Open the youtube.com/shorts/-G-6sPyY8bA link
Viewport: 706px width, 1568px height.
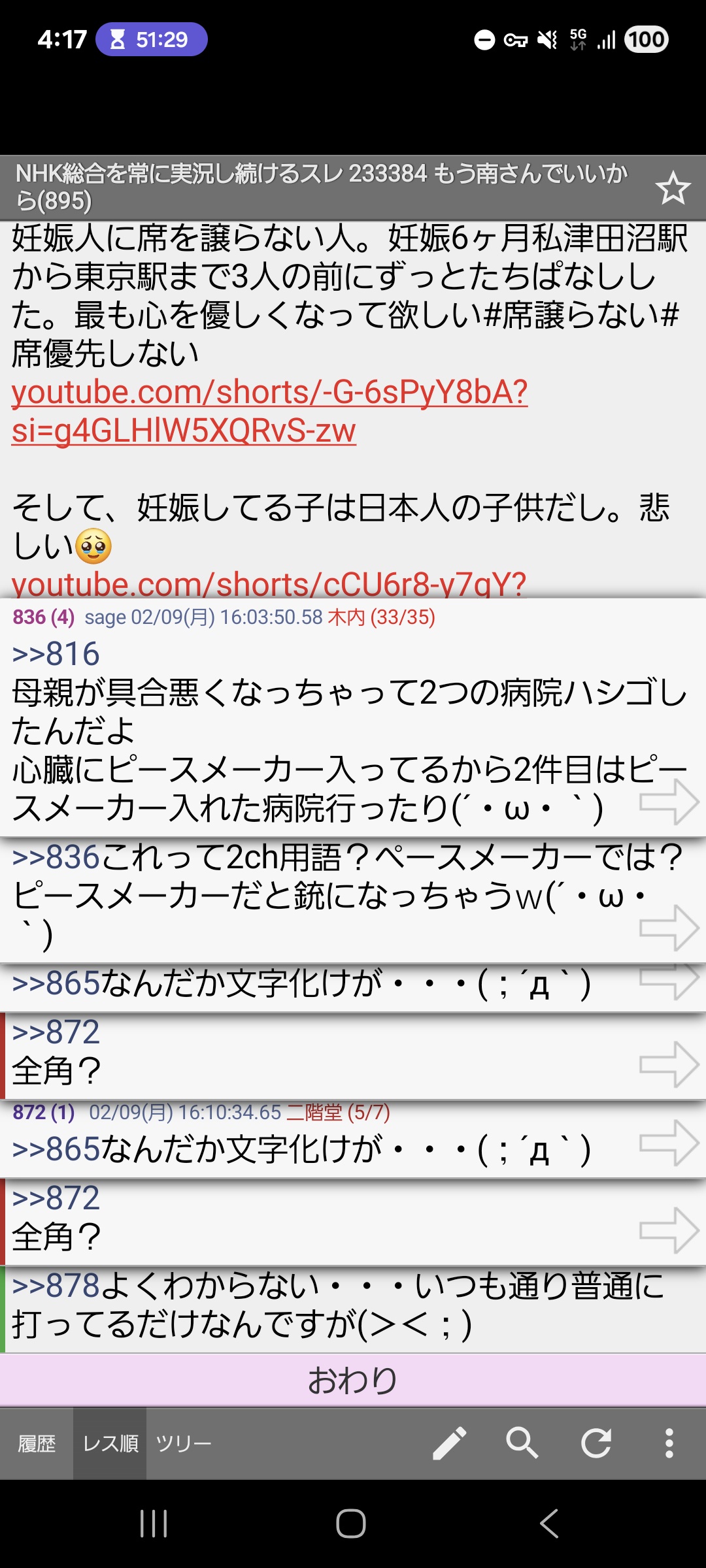click(269, 393)
